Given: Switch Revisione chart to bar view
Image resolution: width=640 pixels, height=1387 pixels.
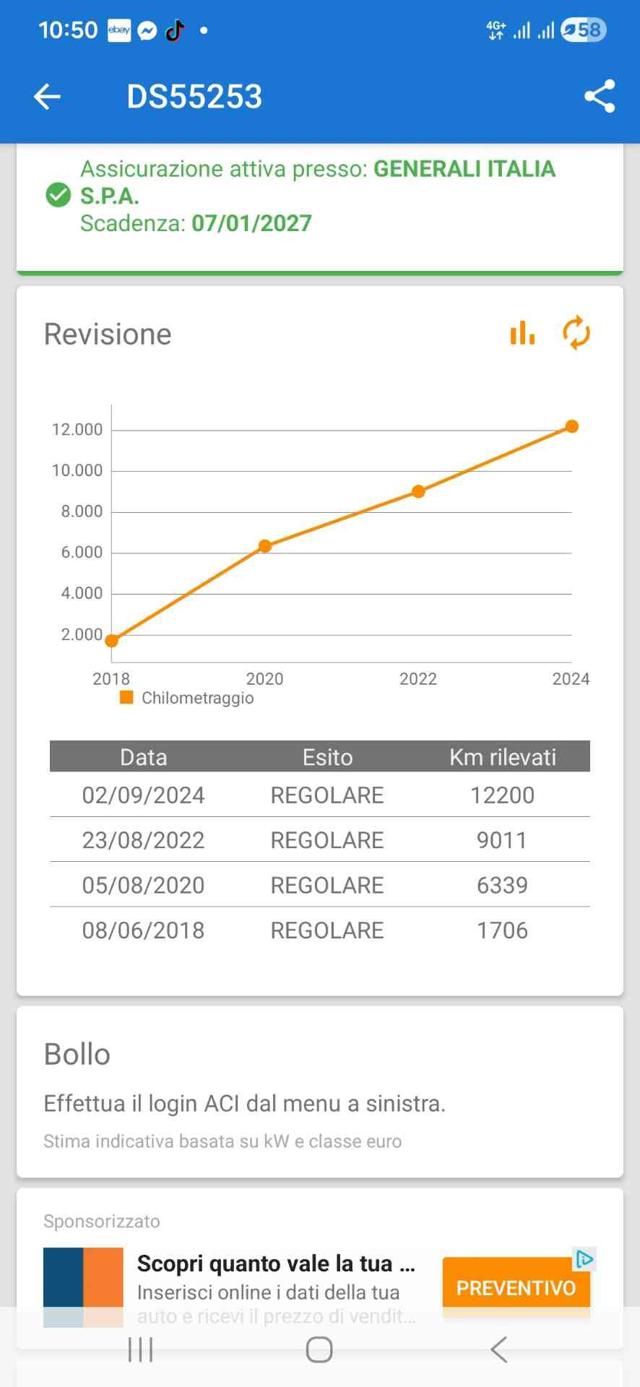Looking at the screenshot, I should coord(522,333).
